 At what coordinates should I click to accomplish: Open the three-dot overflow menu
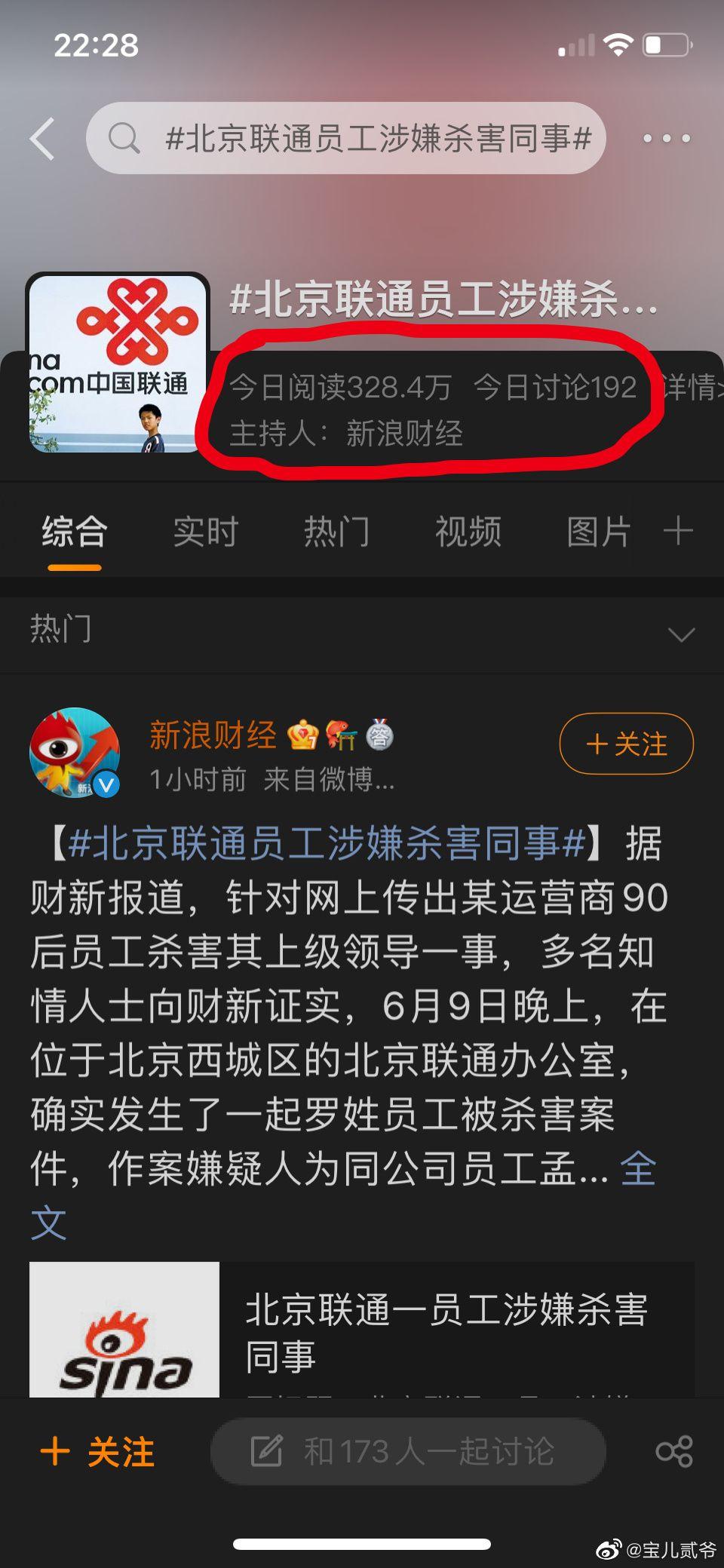click(x=667, y=139)
